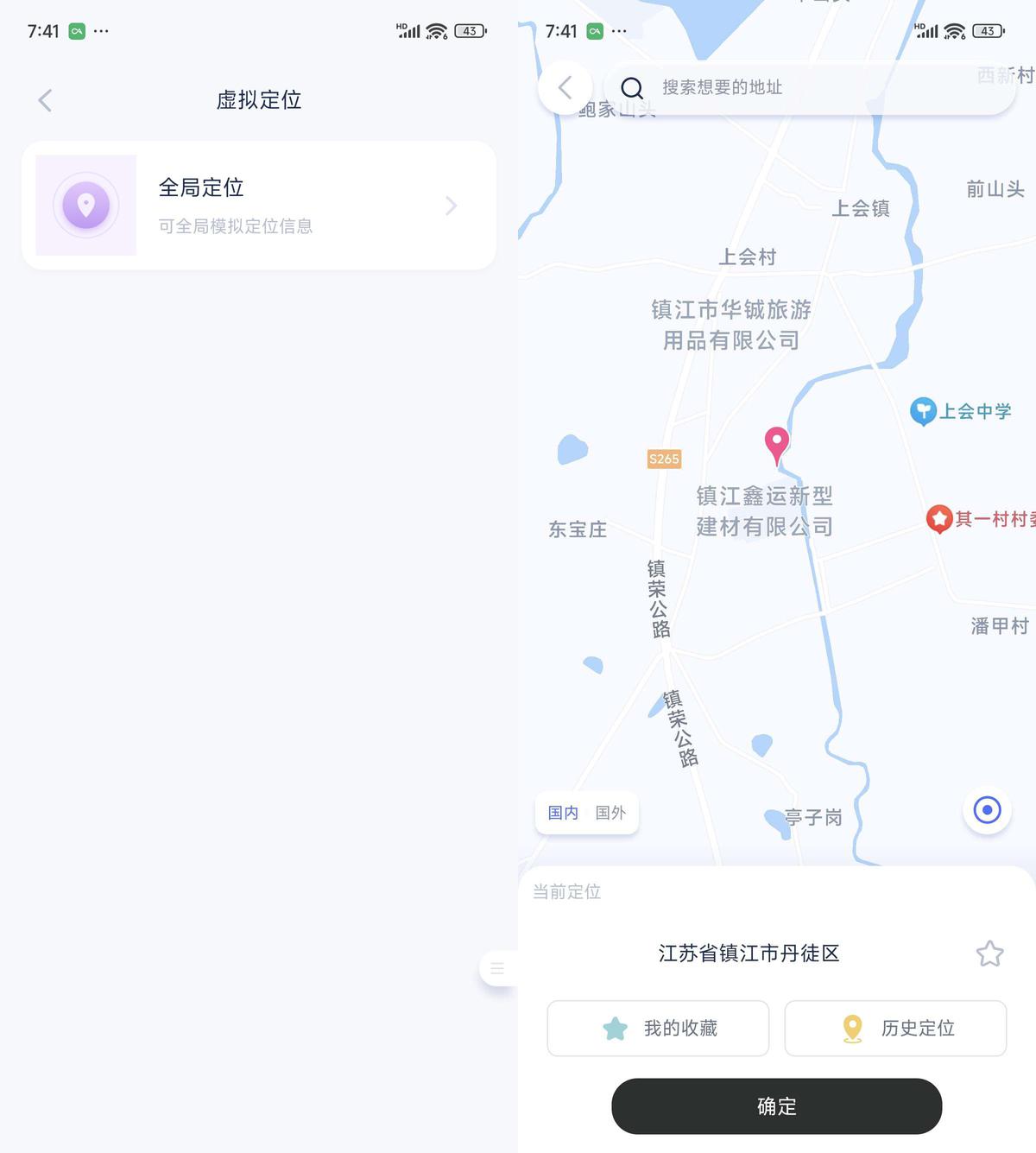Tap the side handle on the left panel

(x=497, y=968)
